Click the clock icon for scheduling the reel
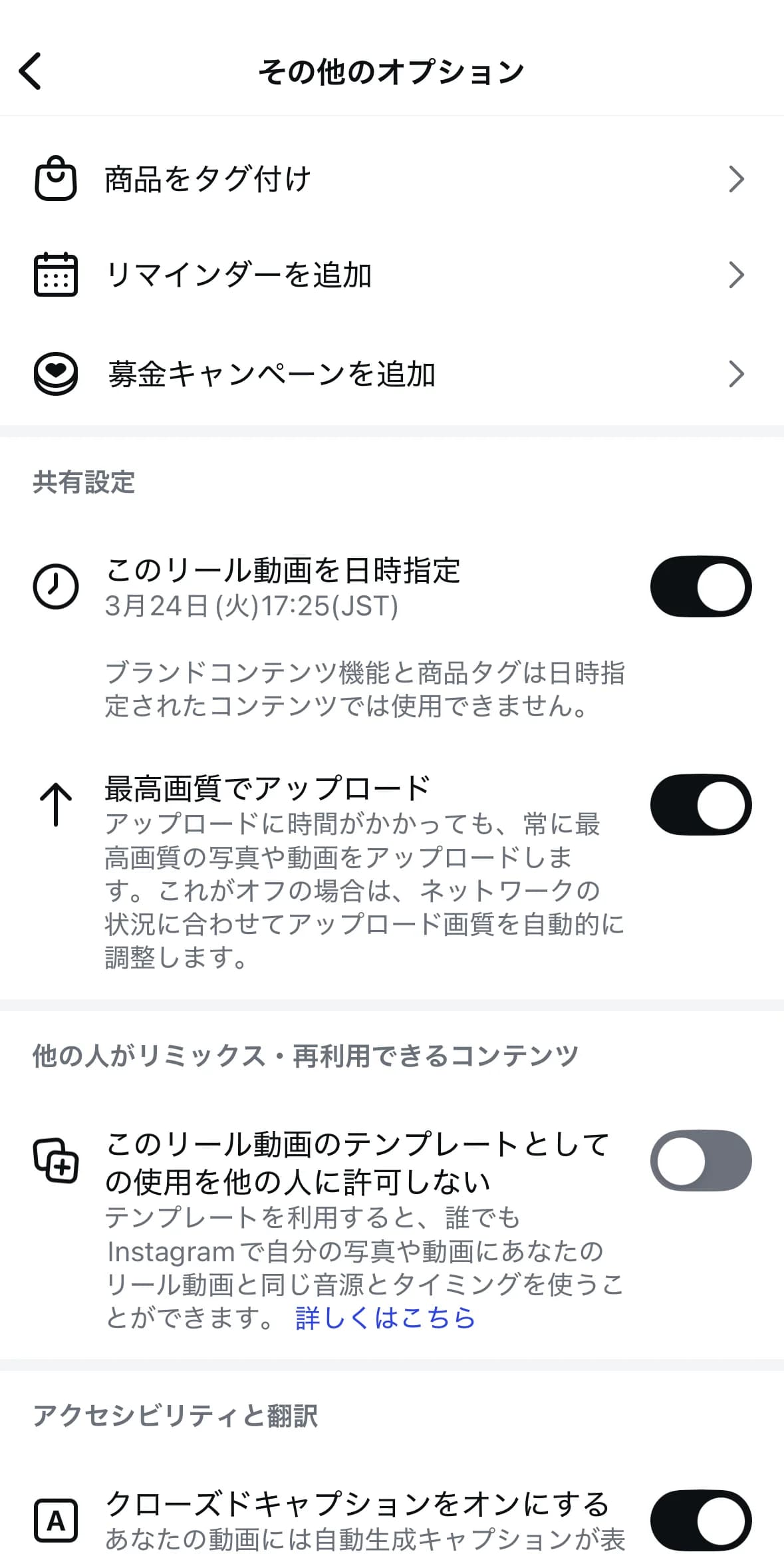The image size is (784, 1554). [56, 586]
